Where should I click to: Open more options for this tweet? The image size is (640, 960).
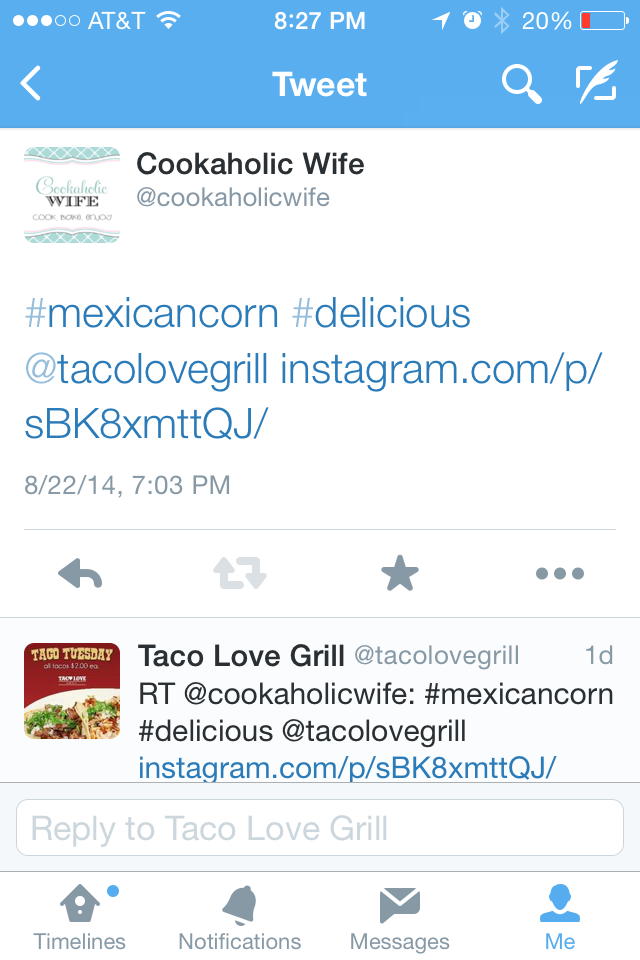(x=560, y=574)
